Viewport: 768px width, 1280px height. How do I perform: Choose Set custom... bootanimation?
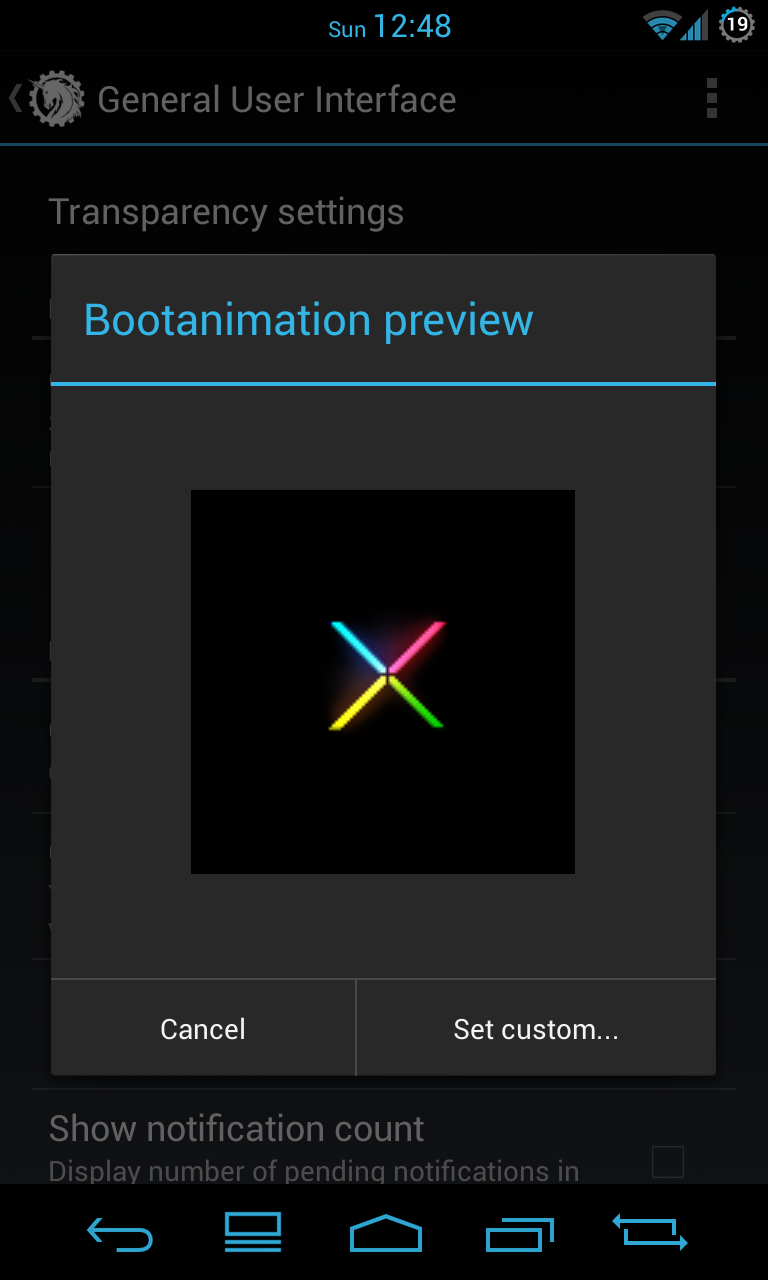[536, 1029]
